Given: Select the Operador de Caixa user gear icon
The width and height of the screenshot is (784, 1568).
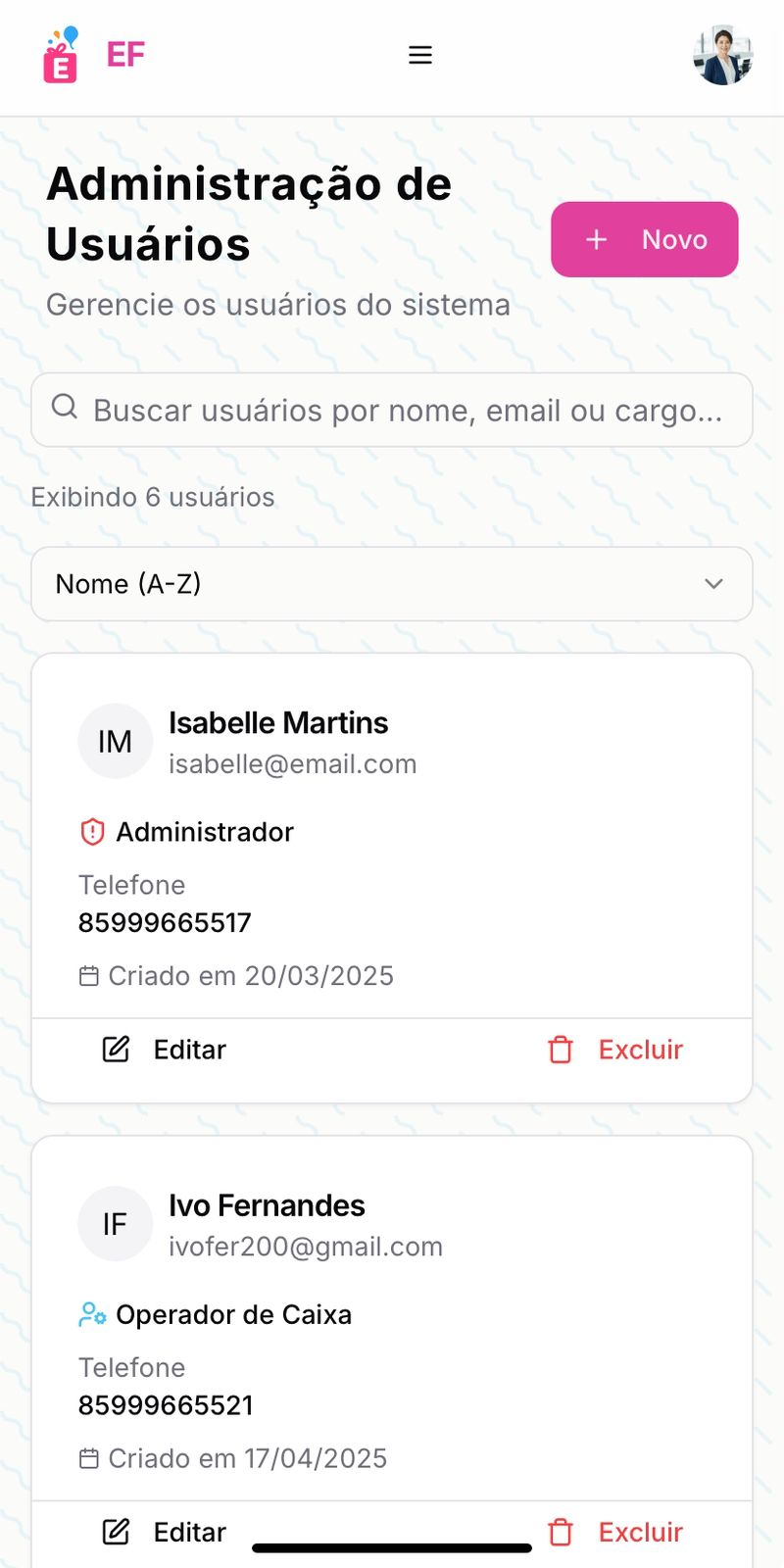Looking at the screenshot, I should (x=92, y=1314).
